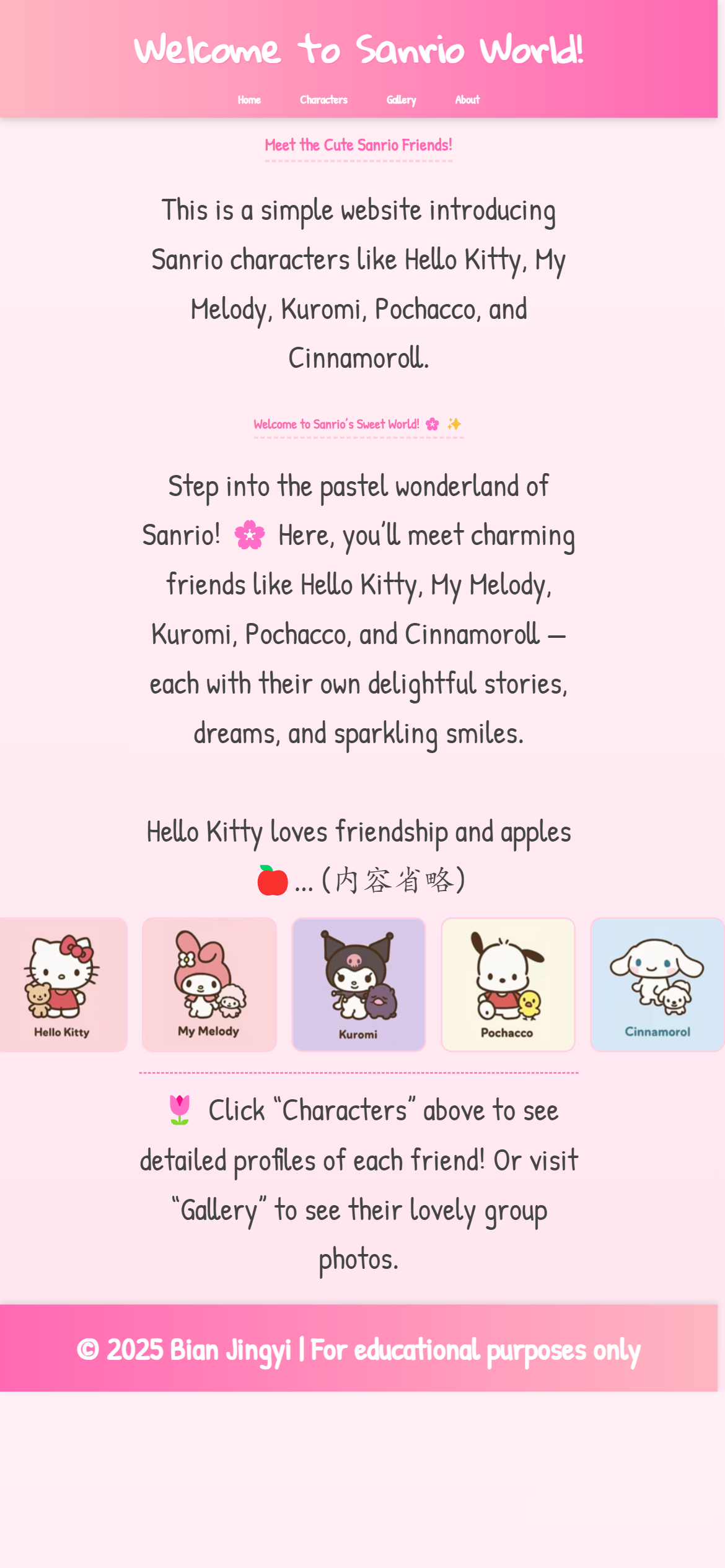Switch to the Gallery tab
The width and height of the screenshot is (725, 1568).
coord(401,100)
